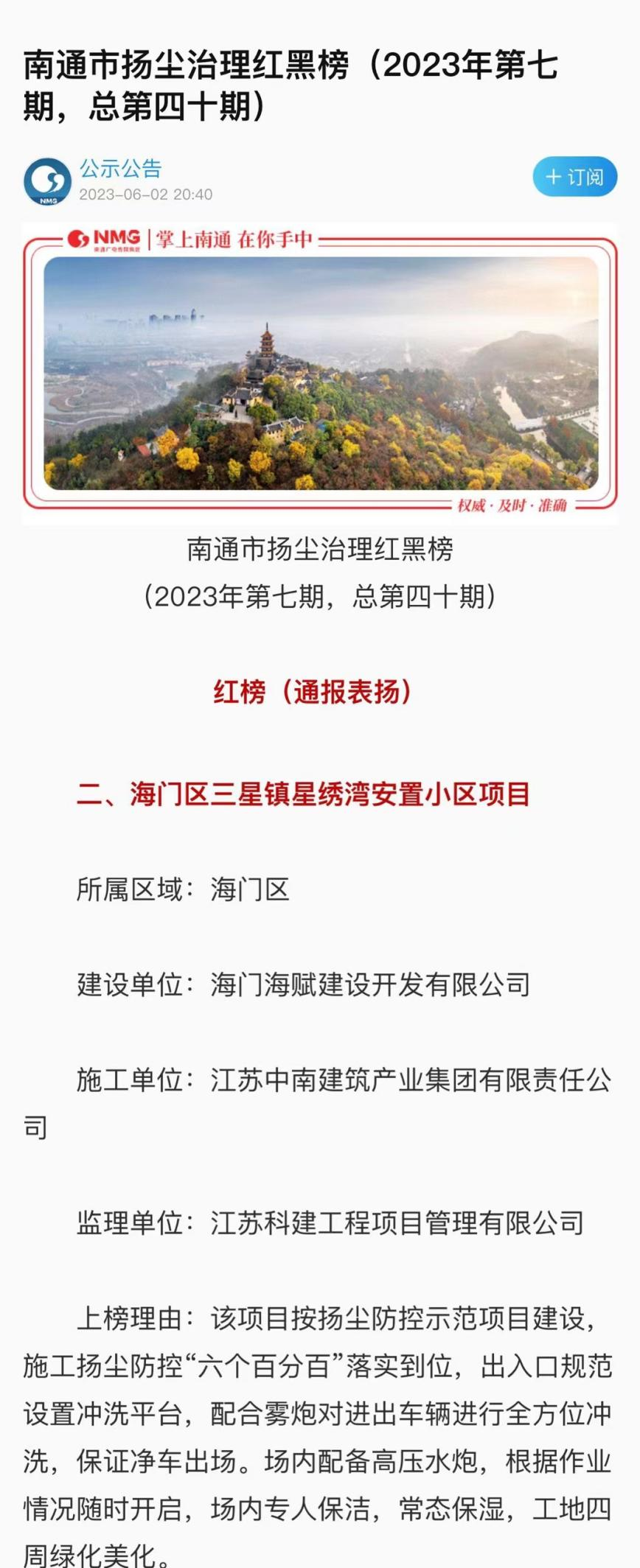Open the 公示公告 publisher profile
Image resolution: width=640 pixels, height=1568 pixels.
[120, 169]
